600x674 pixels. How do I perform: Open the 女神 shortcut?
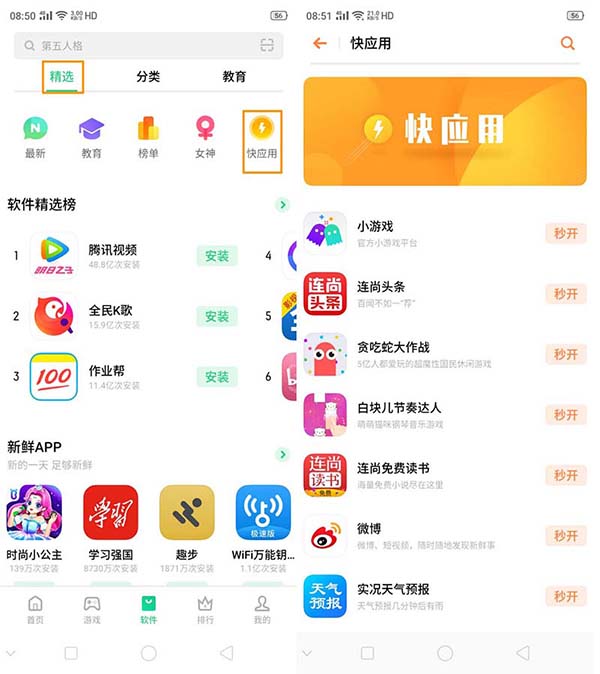tap(205, 138)
